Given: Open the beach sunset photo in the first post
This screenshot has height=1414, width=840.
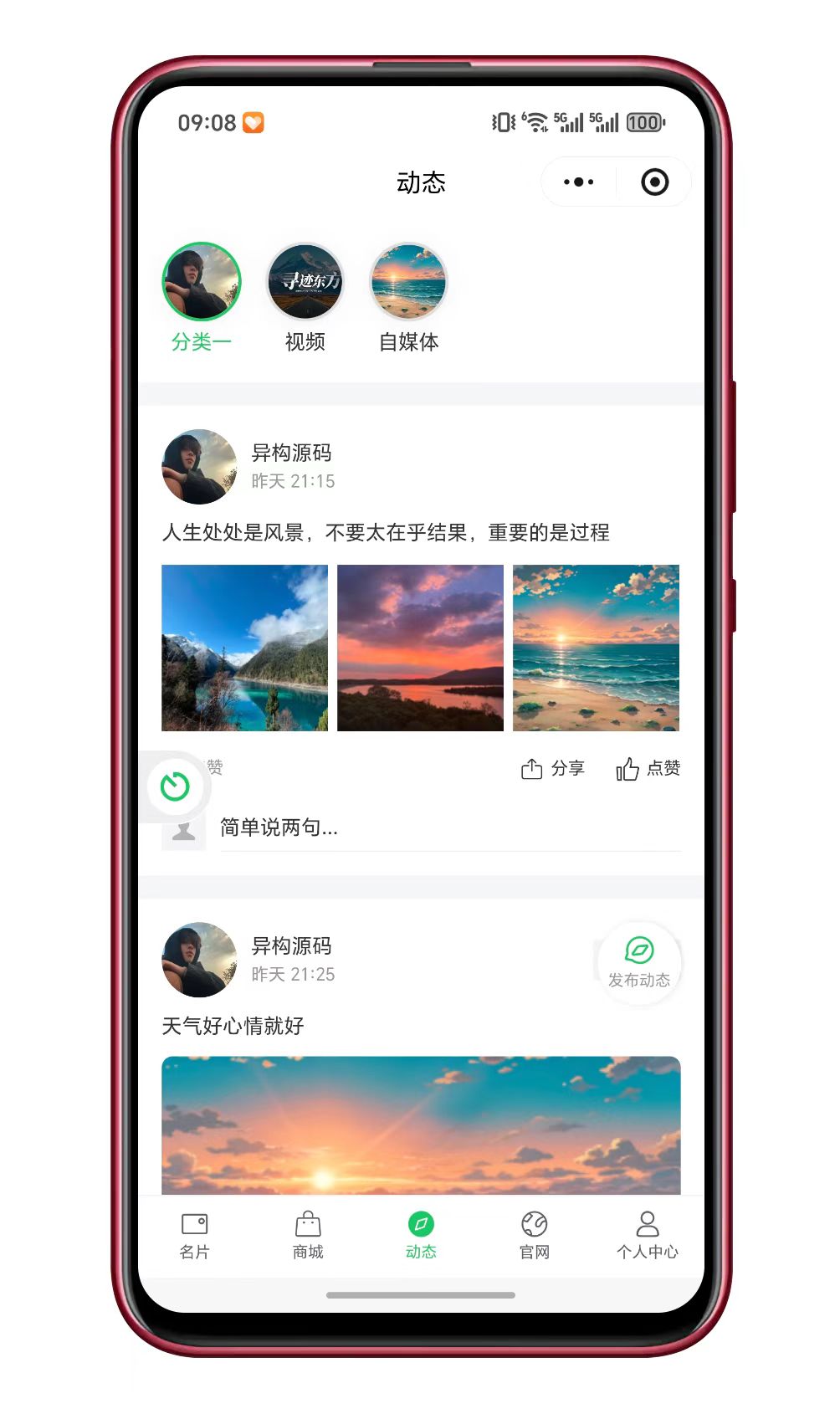Looking at the screenshot, I should pos(596,648).
